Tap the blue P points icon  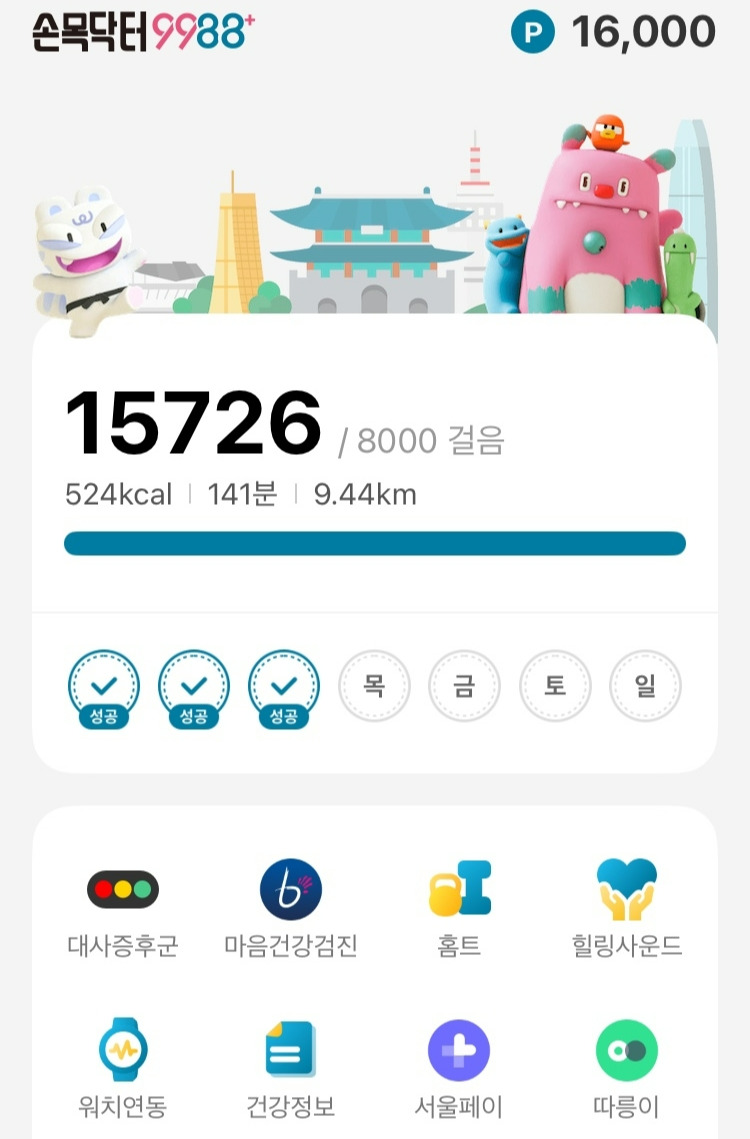point(536,31)
